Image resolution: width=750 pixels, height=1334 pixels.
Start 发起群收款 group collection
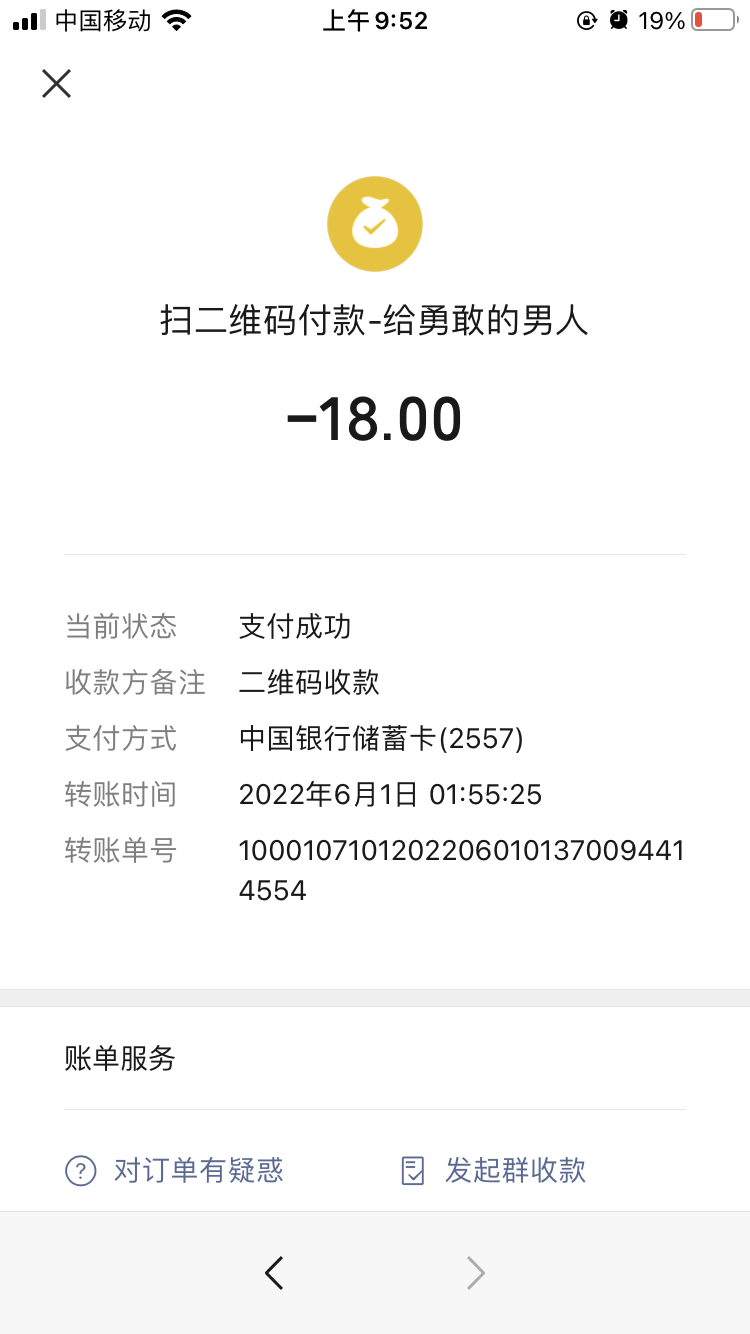[494, 1170]
